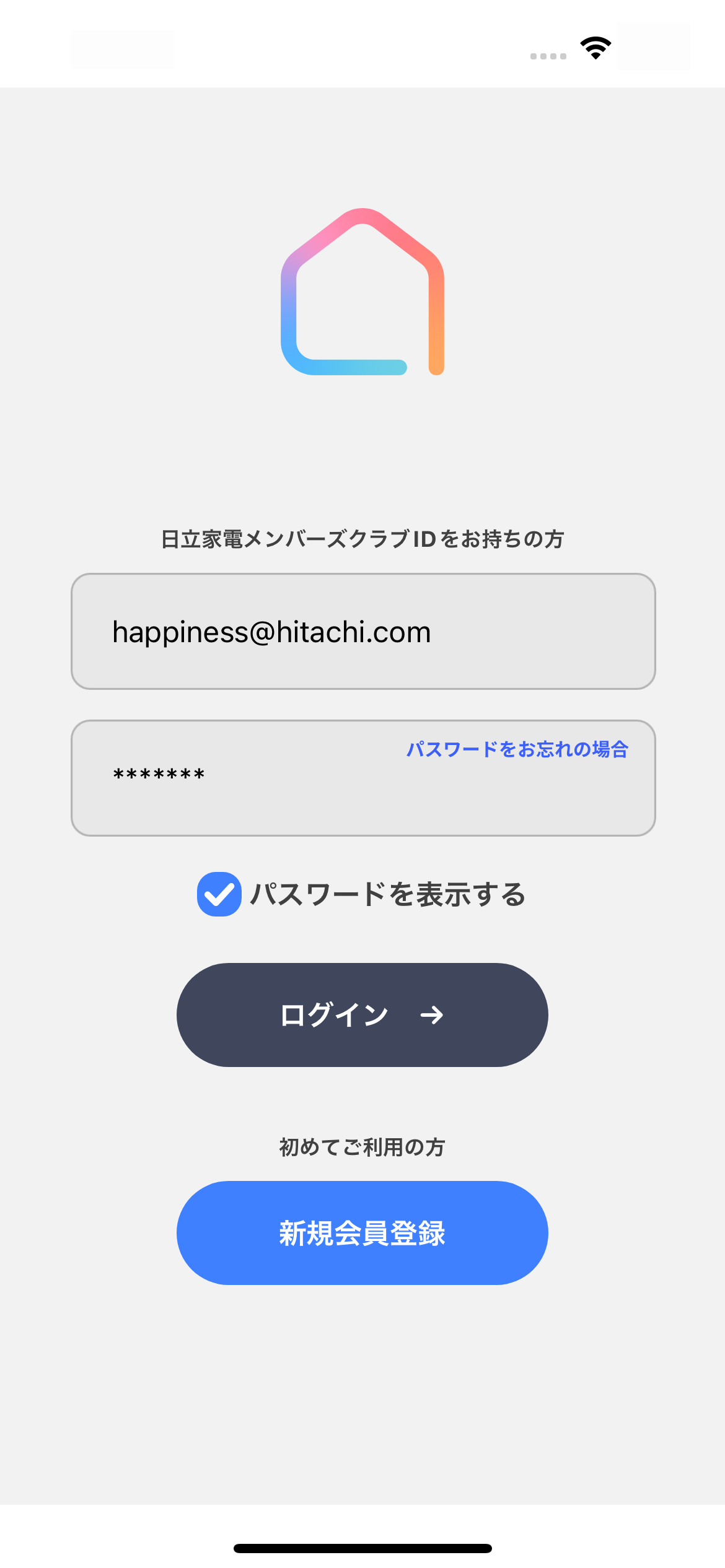Screen dimensions: 725x1568
Task: Tap the email field with happiness@hitachi.com
Action: pos(363,631)
